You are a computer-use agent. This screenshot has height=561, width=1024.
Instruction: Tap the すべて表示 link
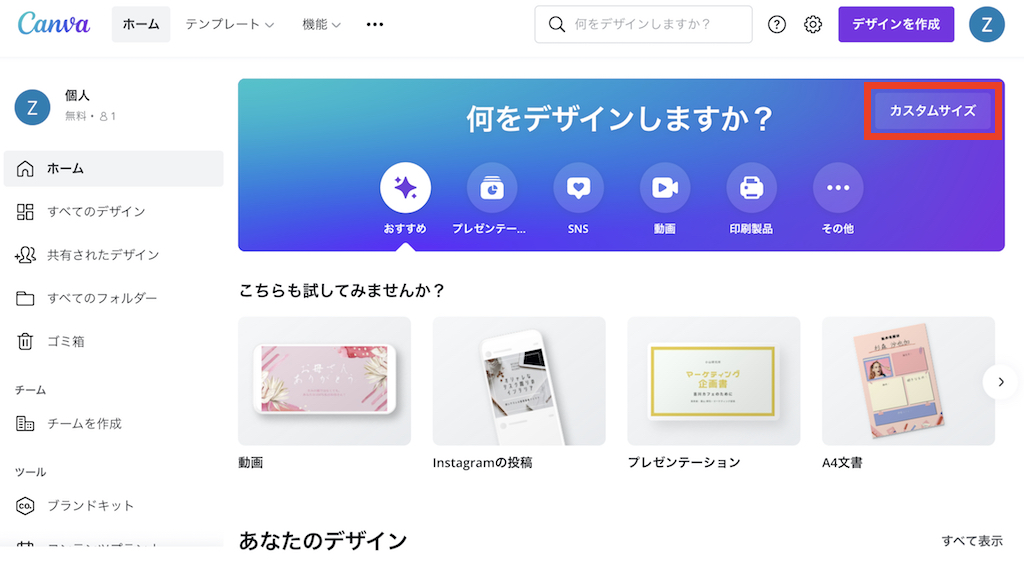coord(972,540)
